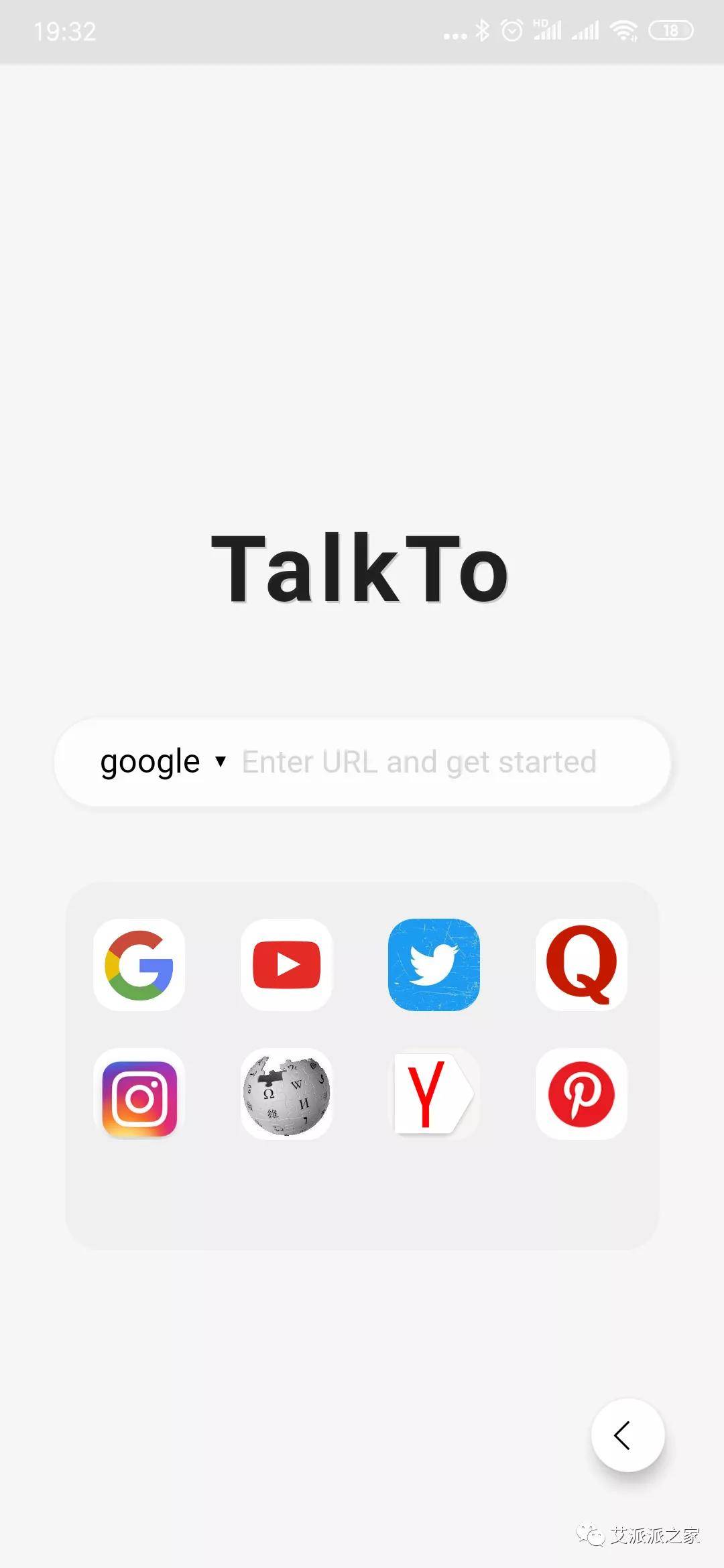The width and height of the screenshot is (724, 1568).
Task: Launch the YouTube shortcut
Action: click(287, 965)
